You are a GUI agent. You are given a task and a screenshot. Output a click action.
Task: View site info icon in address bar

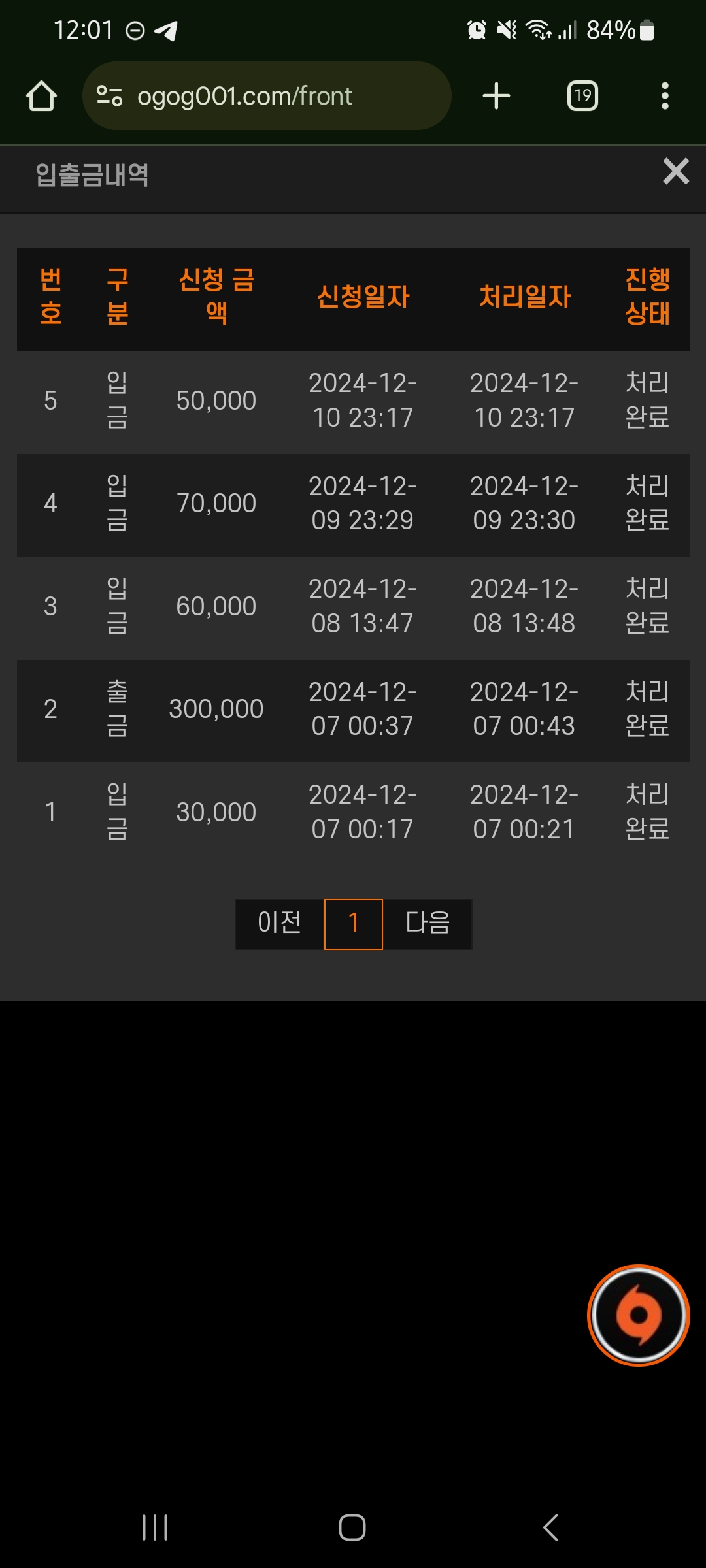tap(109, 96)
